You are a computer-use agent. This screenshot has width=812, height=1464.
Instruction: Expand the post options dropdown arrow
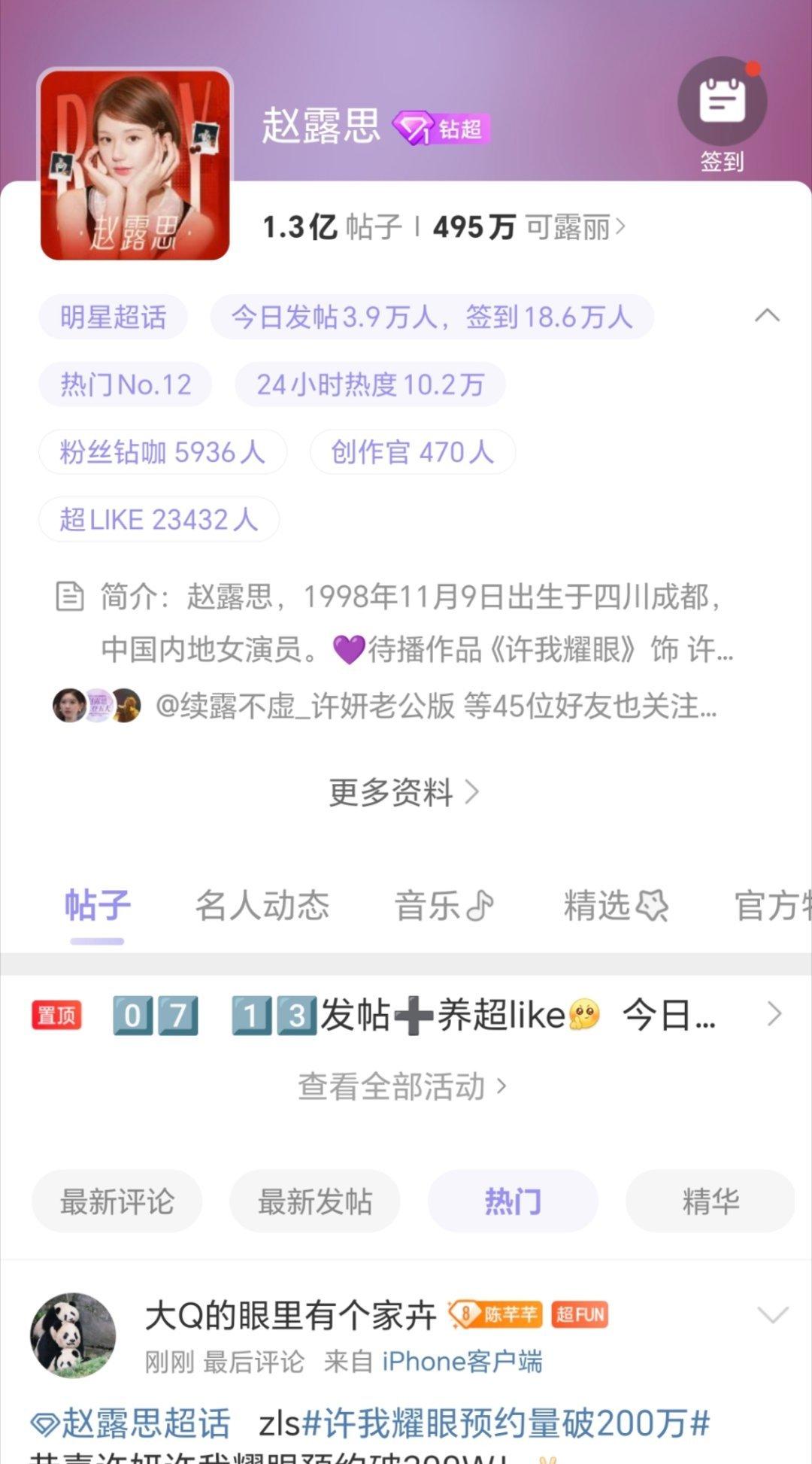pos(772,1315)
